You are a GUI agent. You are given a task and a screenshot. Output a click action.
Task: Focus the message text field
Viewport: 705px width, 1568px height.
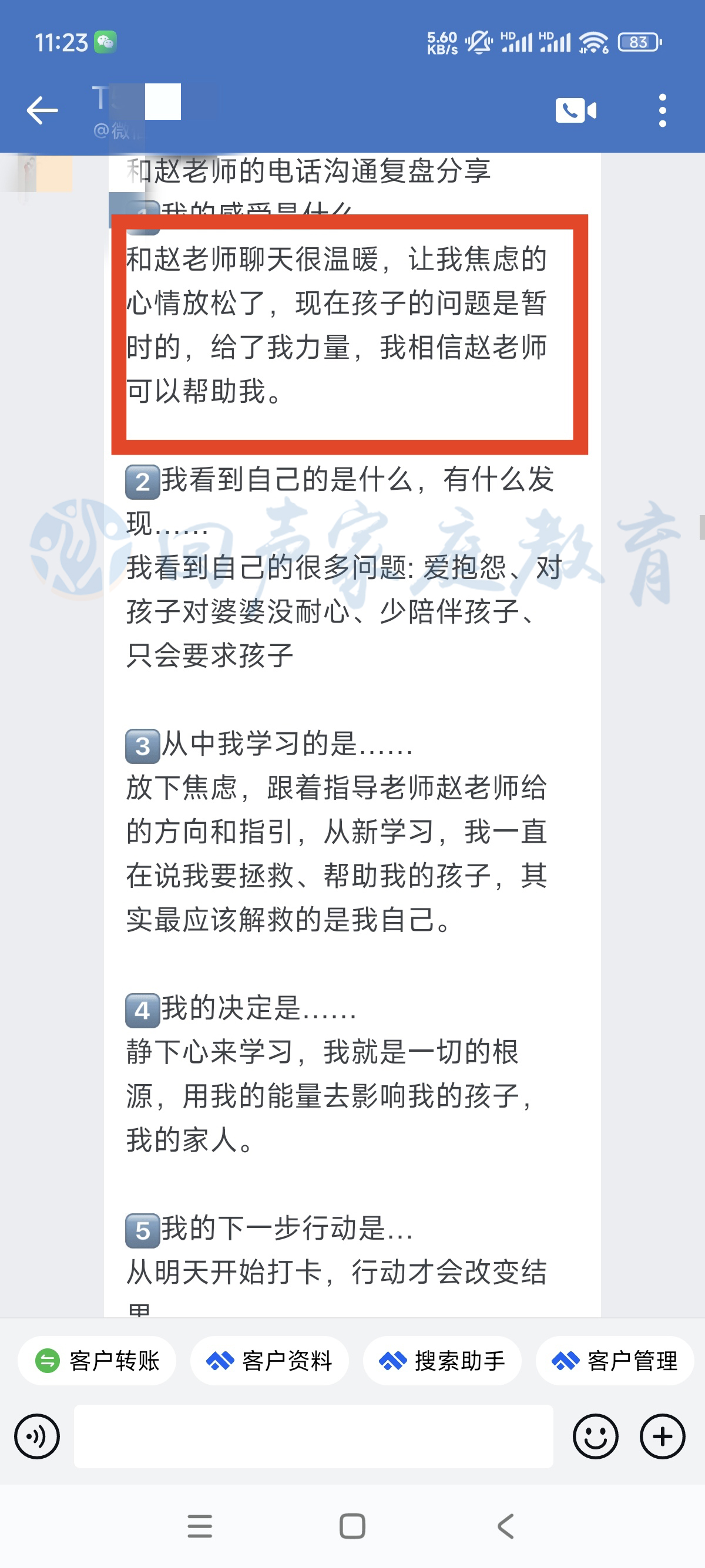(x=314, y=1436)
